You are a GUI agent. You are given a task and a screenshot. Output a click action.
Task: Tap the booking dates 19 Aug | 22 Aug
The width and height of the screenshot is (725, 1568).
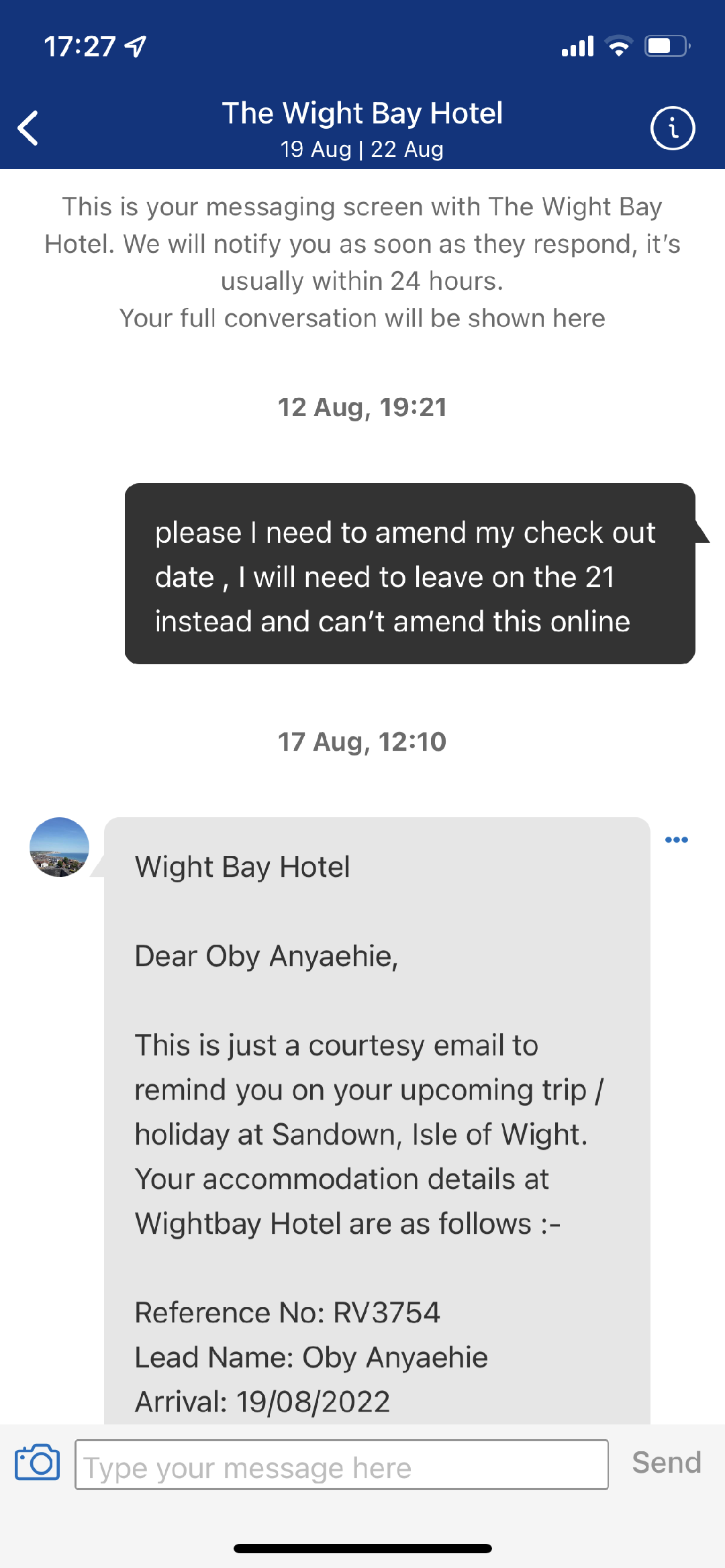point(362,149)
